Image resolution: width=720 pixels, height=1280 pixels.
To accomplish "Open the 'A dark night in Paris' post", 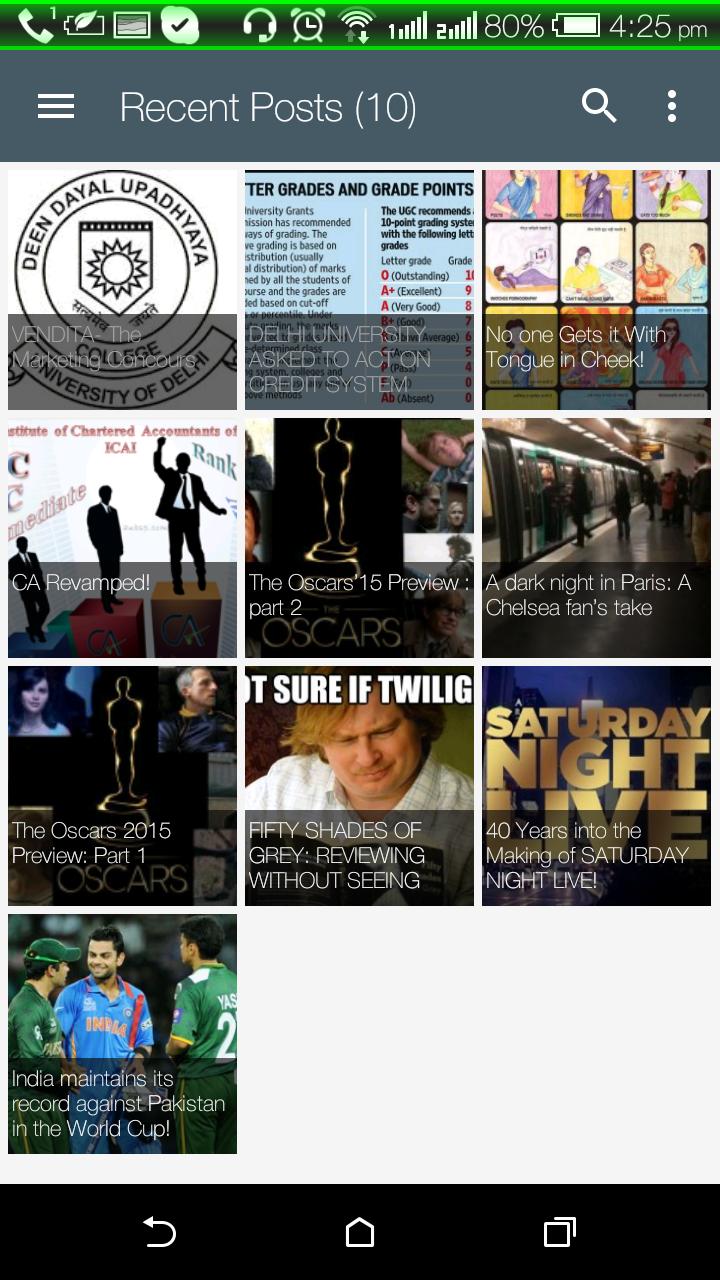I will [x=596, y=537].
